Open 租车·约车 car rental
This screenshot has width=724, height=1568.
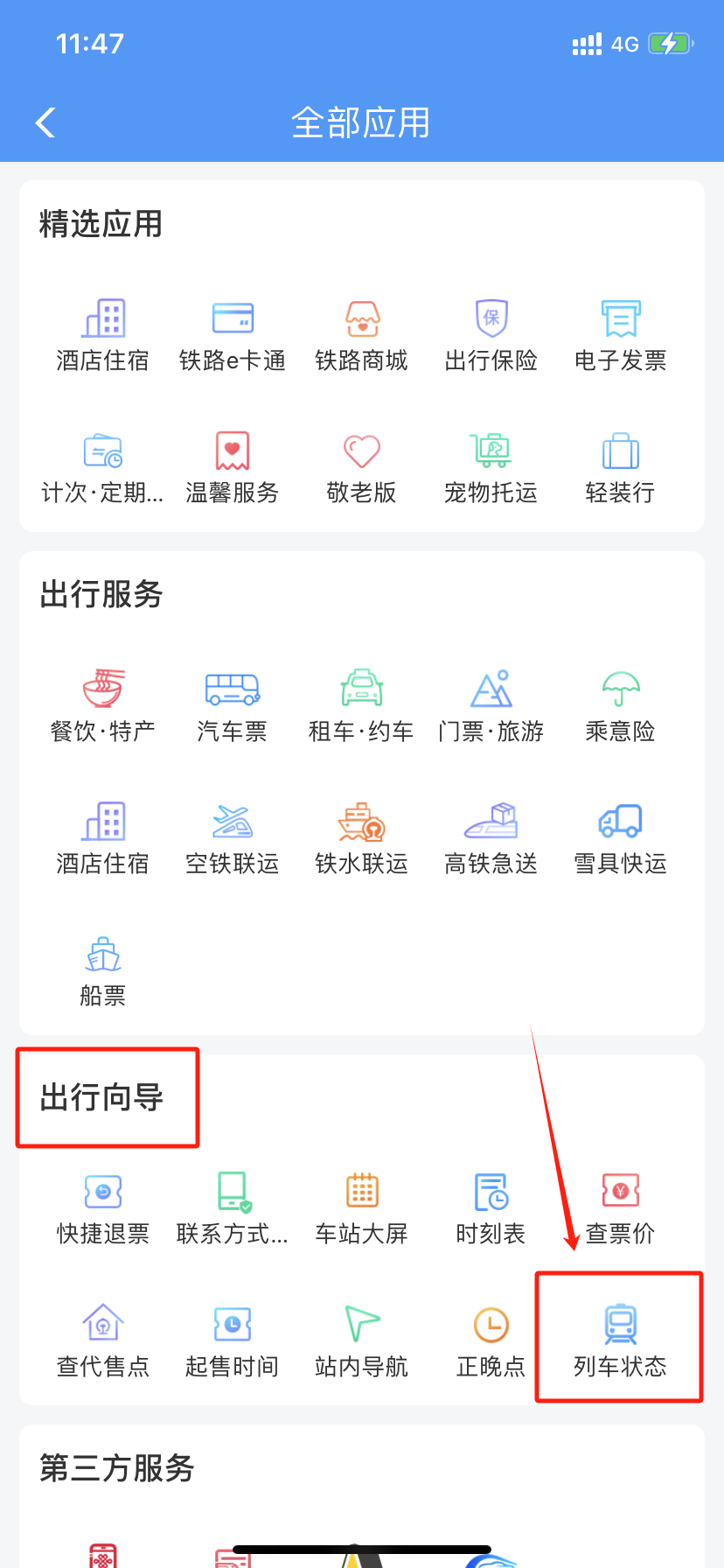pos(362,706)
